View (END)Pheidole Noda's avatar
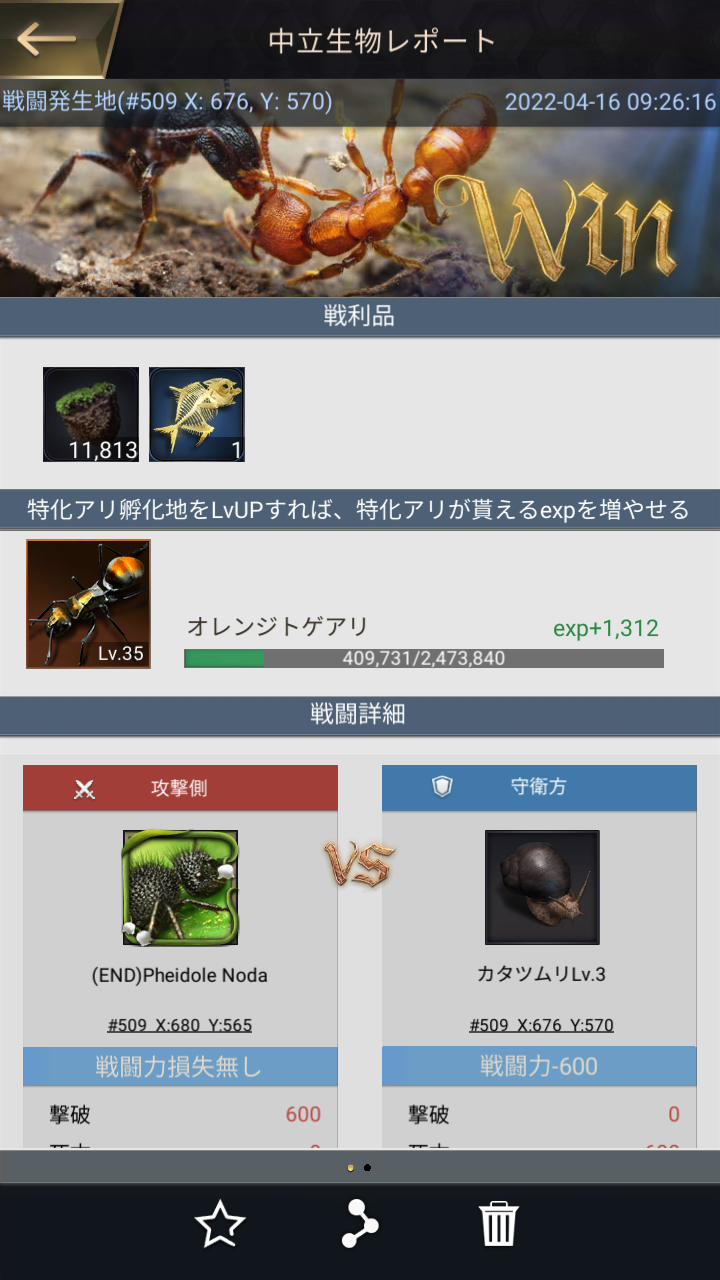The image size is (720, 1280). pos(180,888)
